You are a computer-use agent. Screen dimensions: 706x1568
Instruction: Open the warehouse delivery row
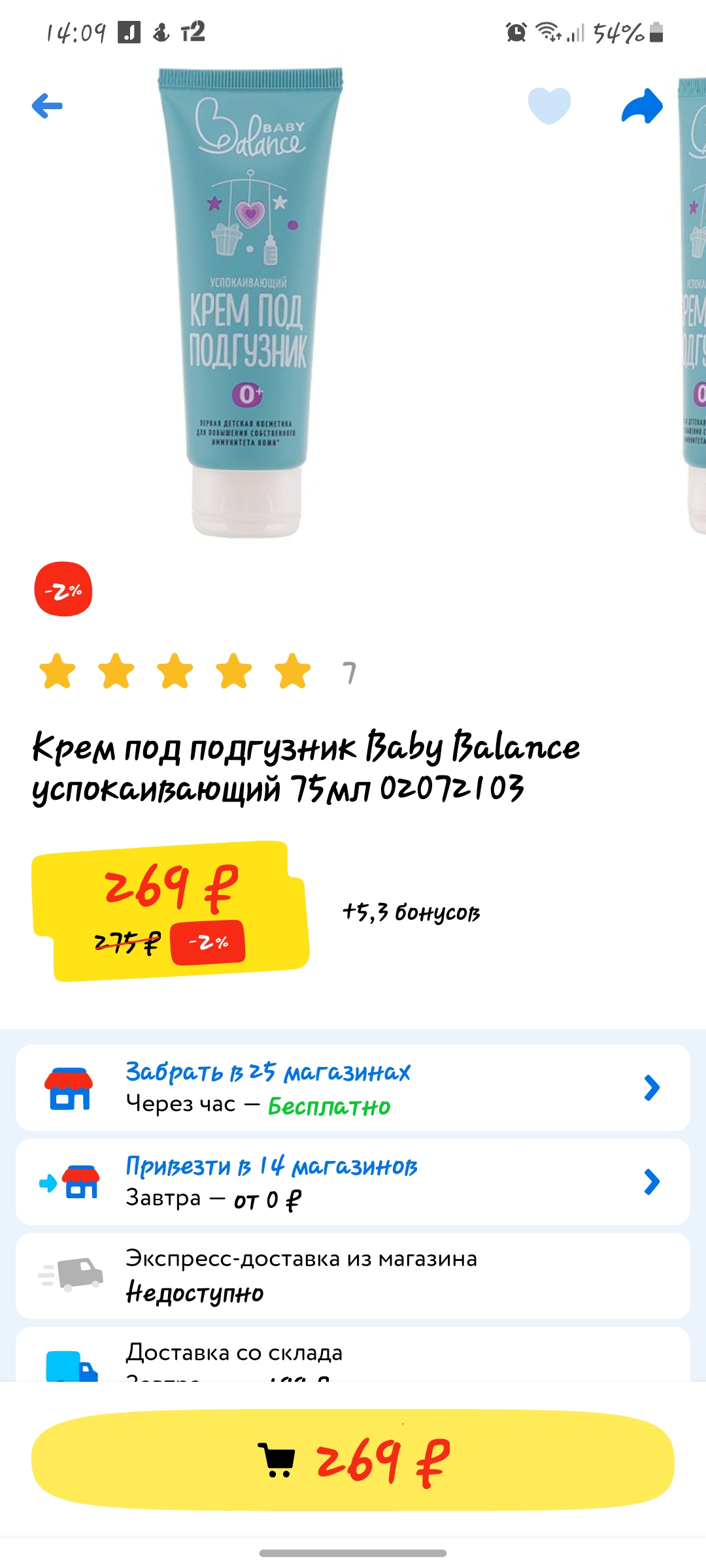[353, 1355]
